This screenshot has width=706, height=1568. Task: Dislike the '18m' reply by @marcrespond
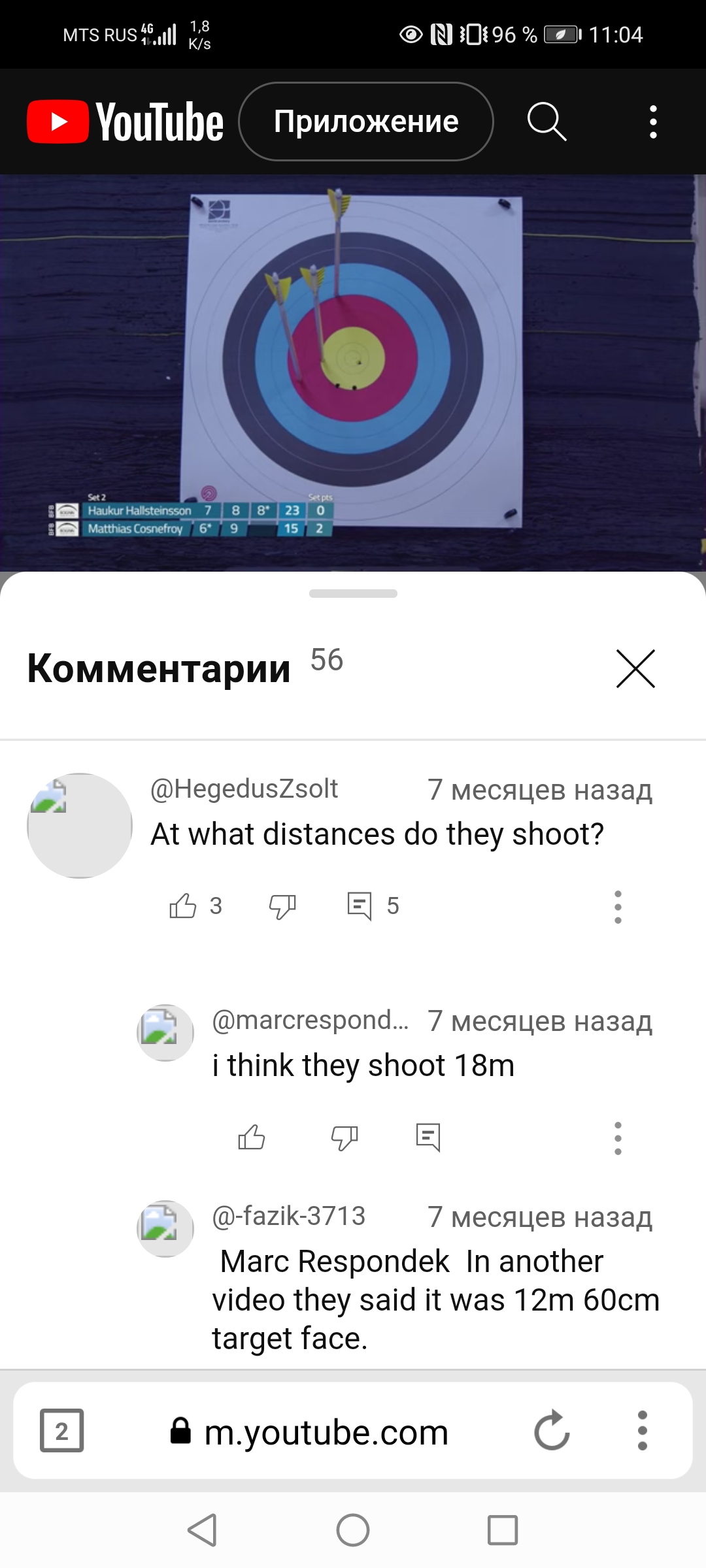coord(345,1138)
